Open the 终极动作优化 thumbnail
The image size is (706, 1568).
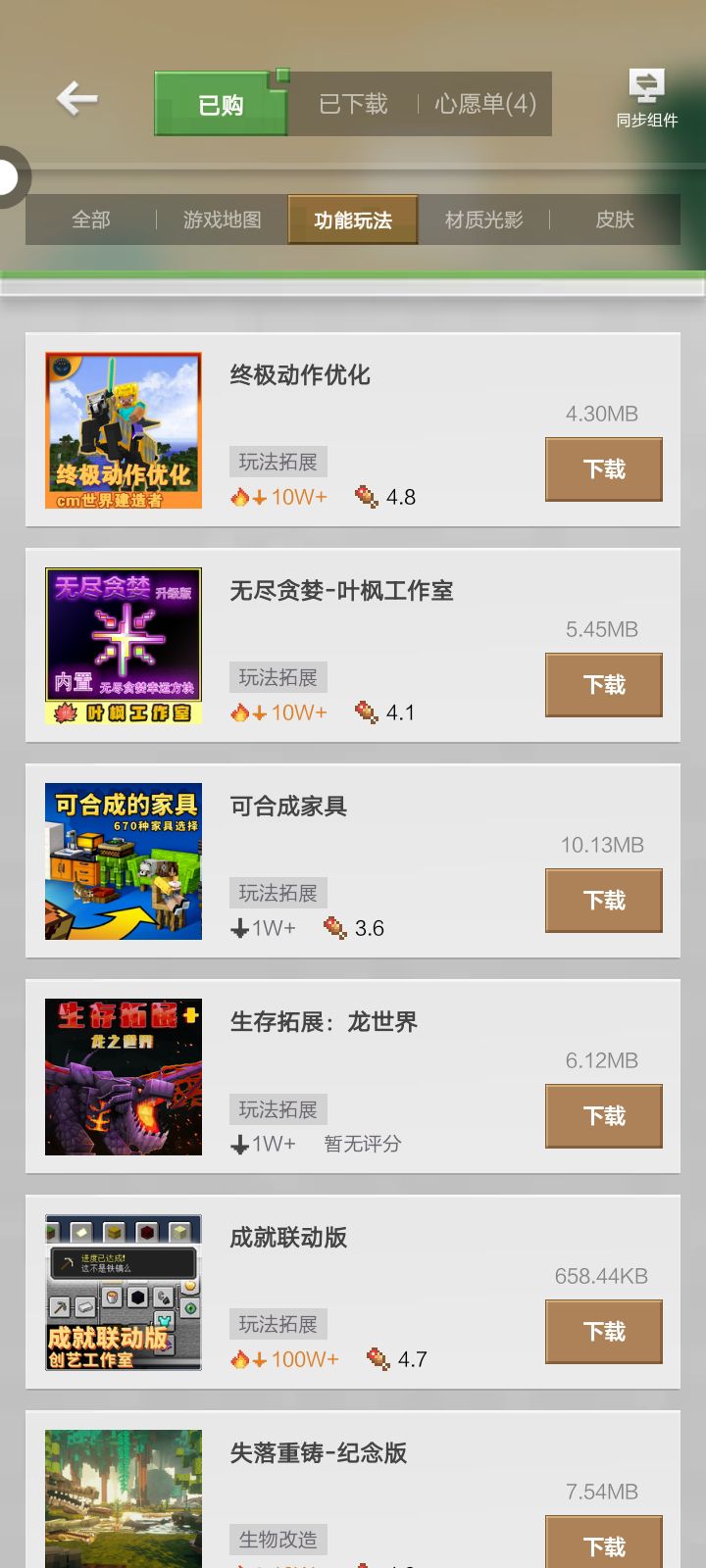coord(124,430)
